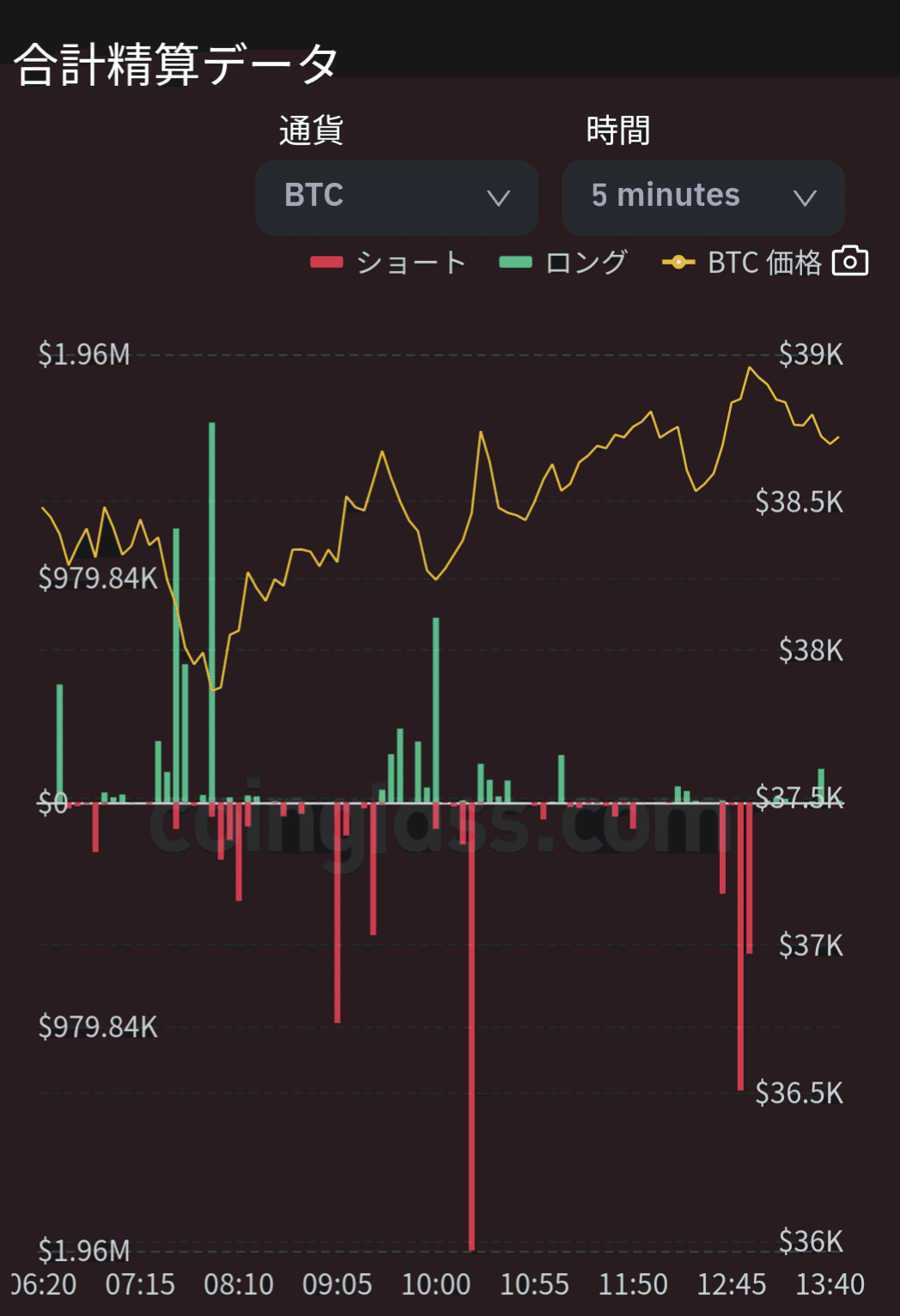Click the chevron on the BTC selector
The image size is (900, 1316).
click(499, 198)
